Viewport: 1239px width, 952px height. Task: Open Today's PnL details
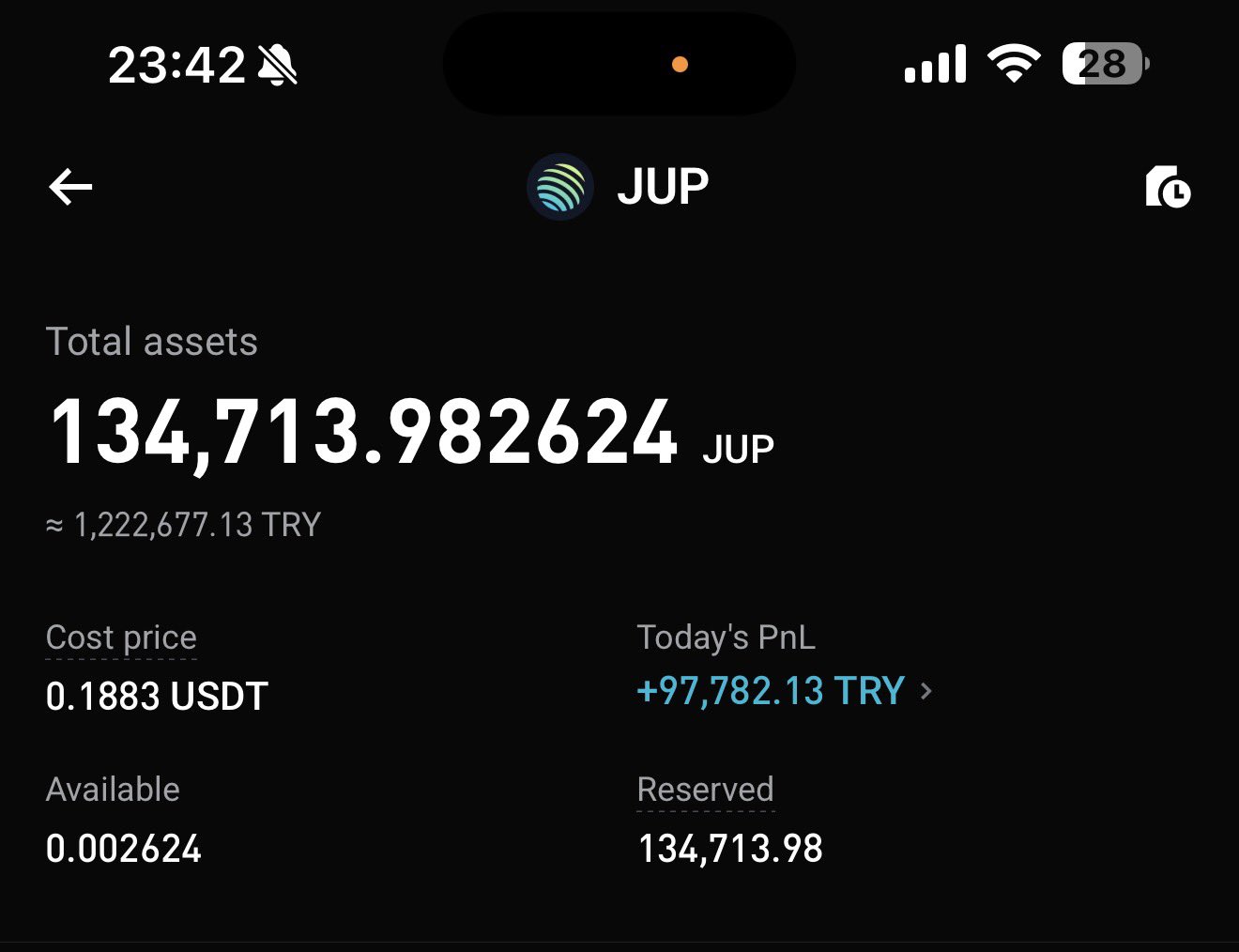[x=784, y=692]
